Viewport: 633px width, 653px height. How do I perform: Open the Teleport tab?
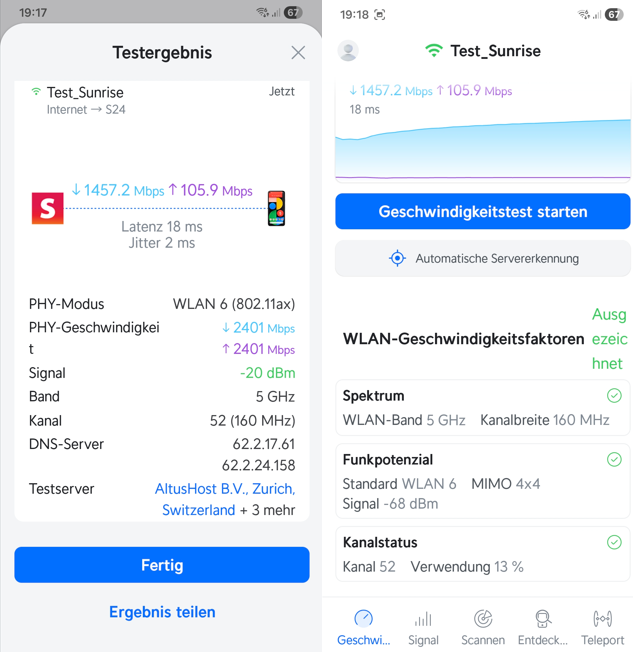[602, 627]
